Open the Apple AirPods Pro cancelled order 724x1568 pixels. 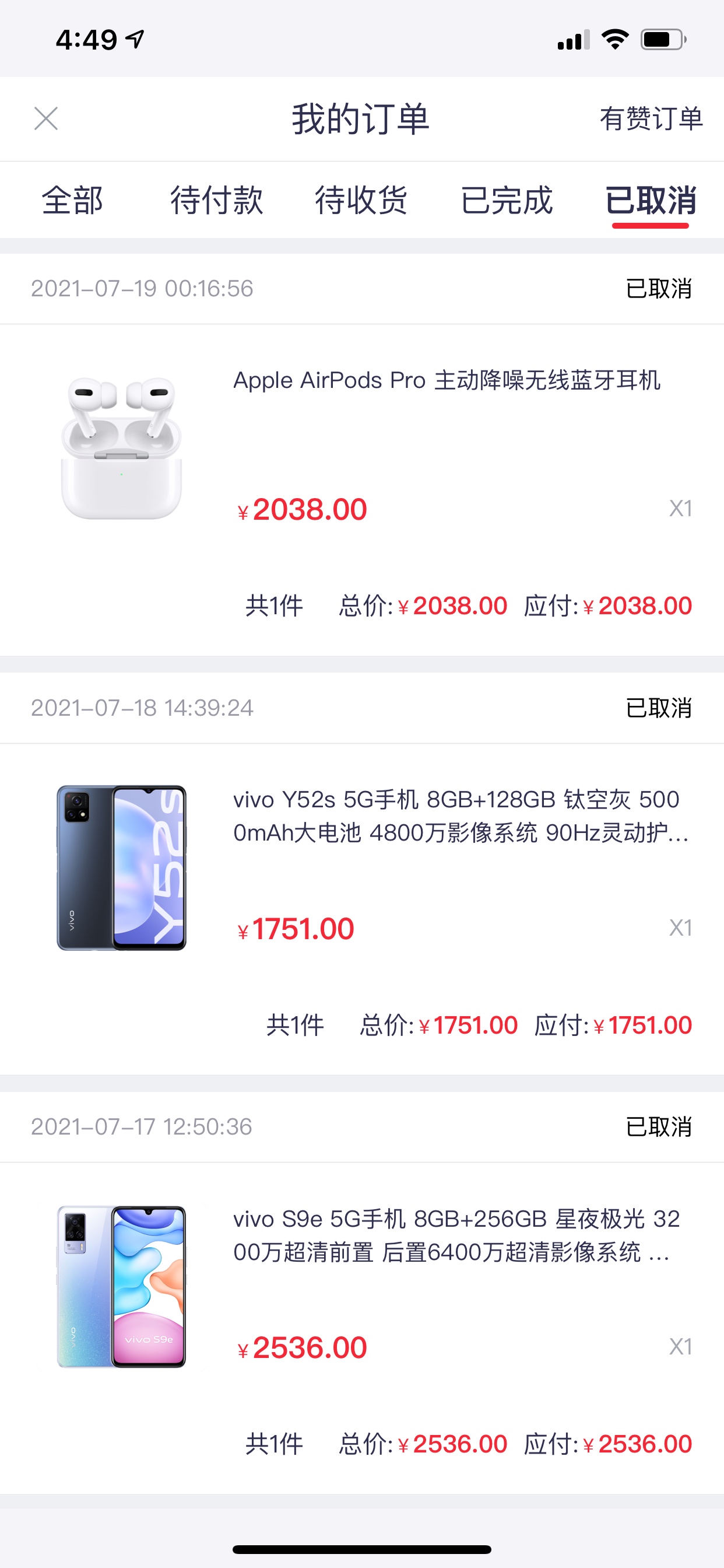[x=362, y=454]
